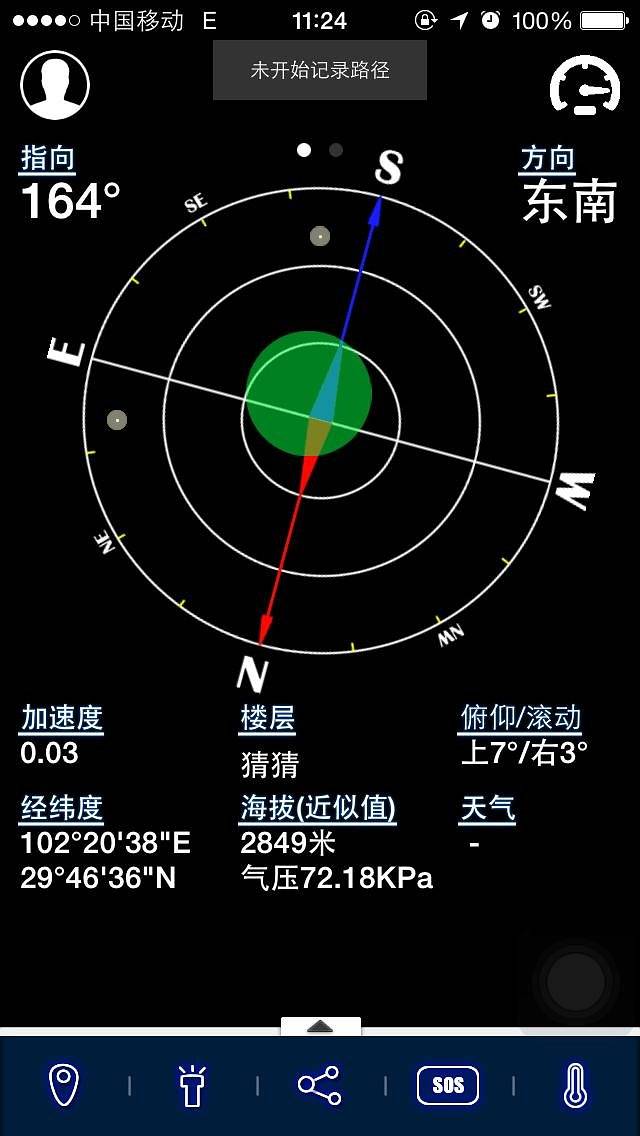The width and height of the screenshot is (640, 1136).
Task: Open the AssistiveTouch floating button
Action: pos(576,981)
